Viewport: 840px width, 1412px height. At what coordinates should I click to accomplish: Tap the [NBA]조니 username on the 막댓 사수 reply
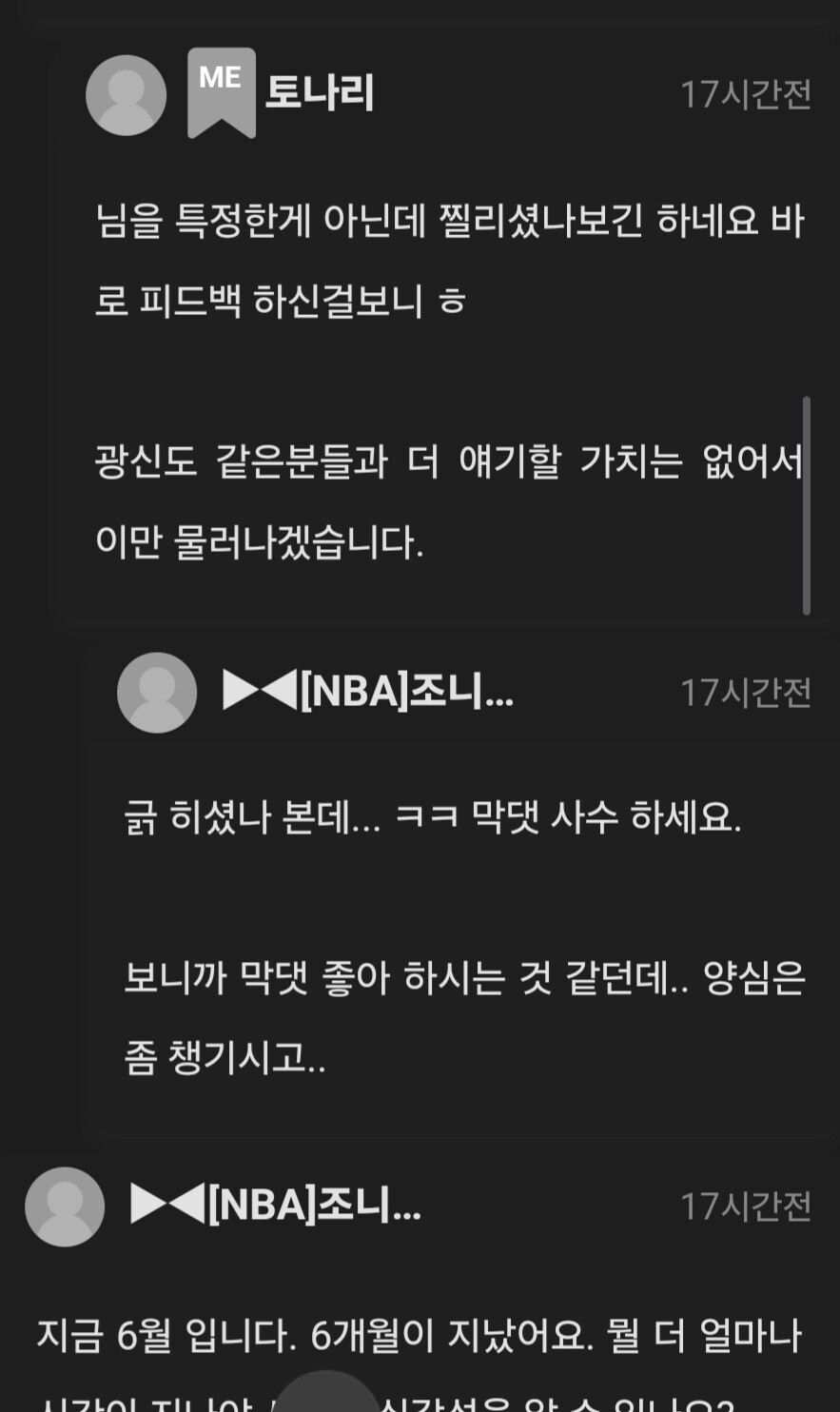(x=368, y=692)
